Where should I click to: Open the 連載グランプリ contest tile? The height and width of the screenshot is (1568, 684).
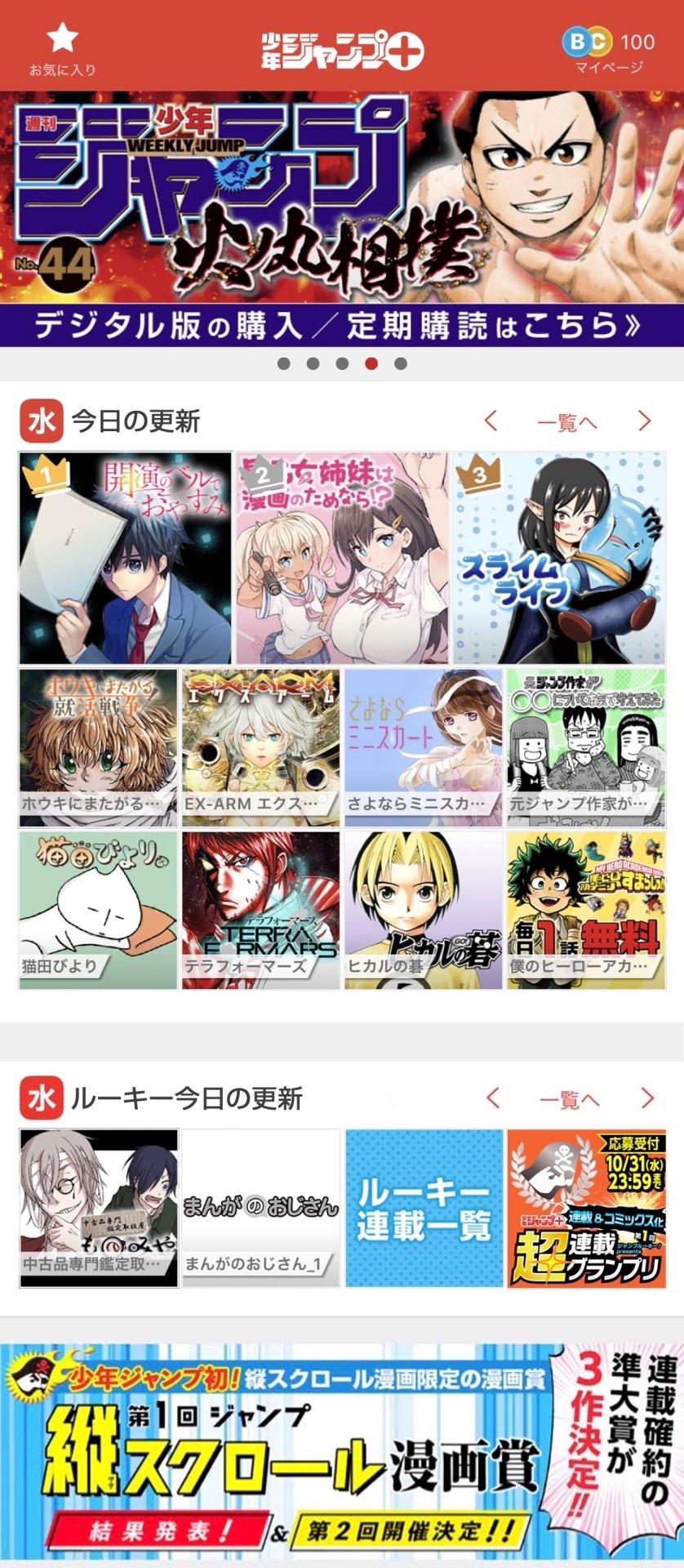pyautogui.click(x=586, y=1208)
